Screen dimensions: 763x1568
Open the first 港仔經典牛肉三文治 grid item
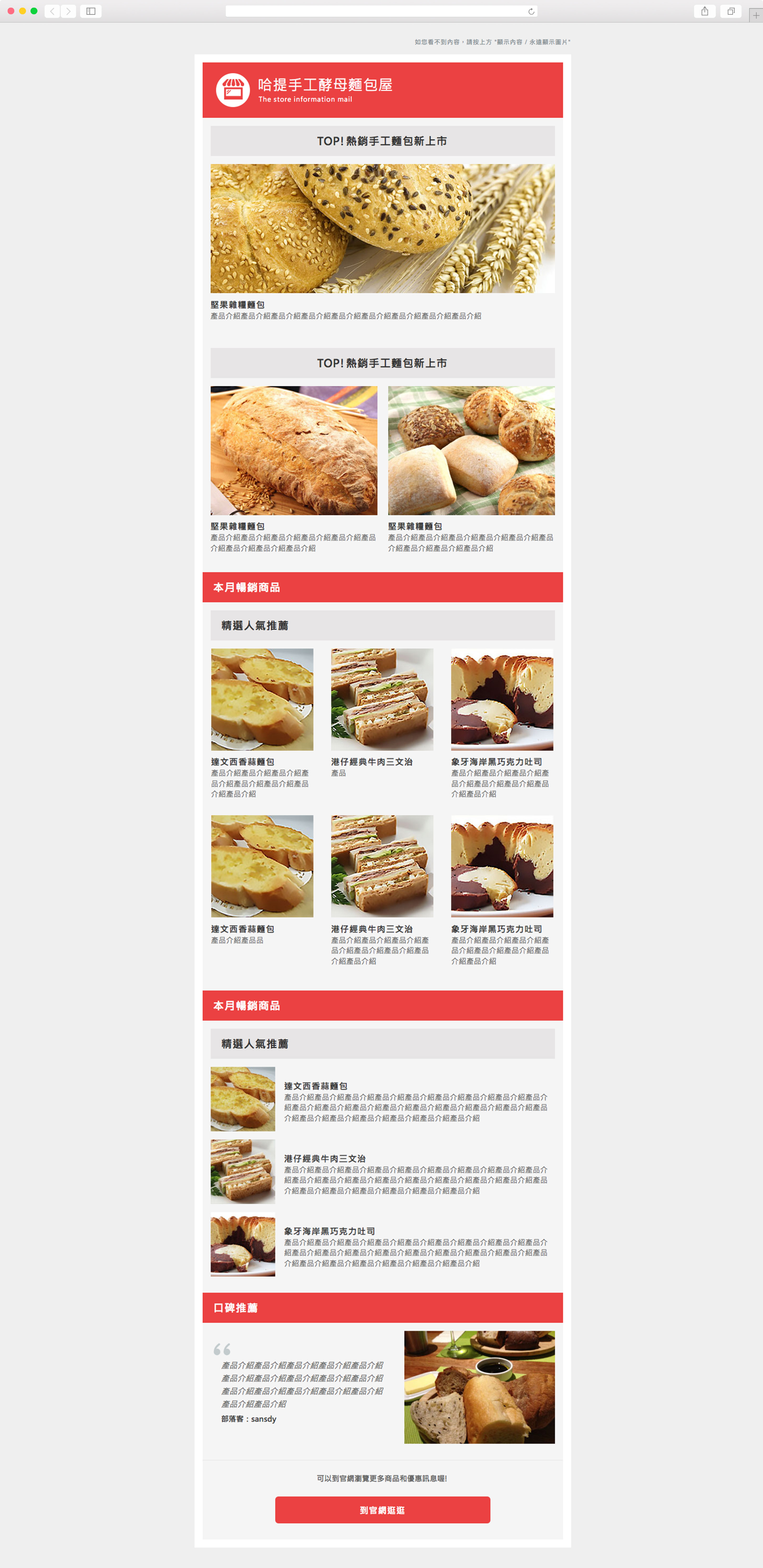pos(382,699)
